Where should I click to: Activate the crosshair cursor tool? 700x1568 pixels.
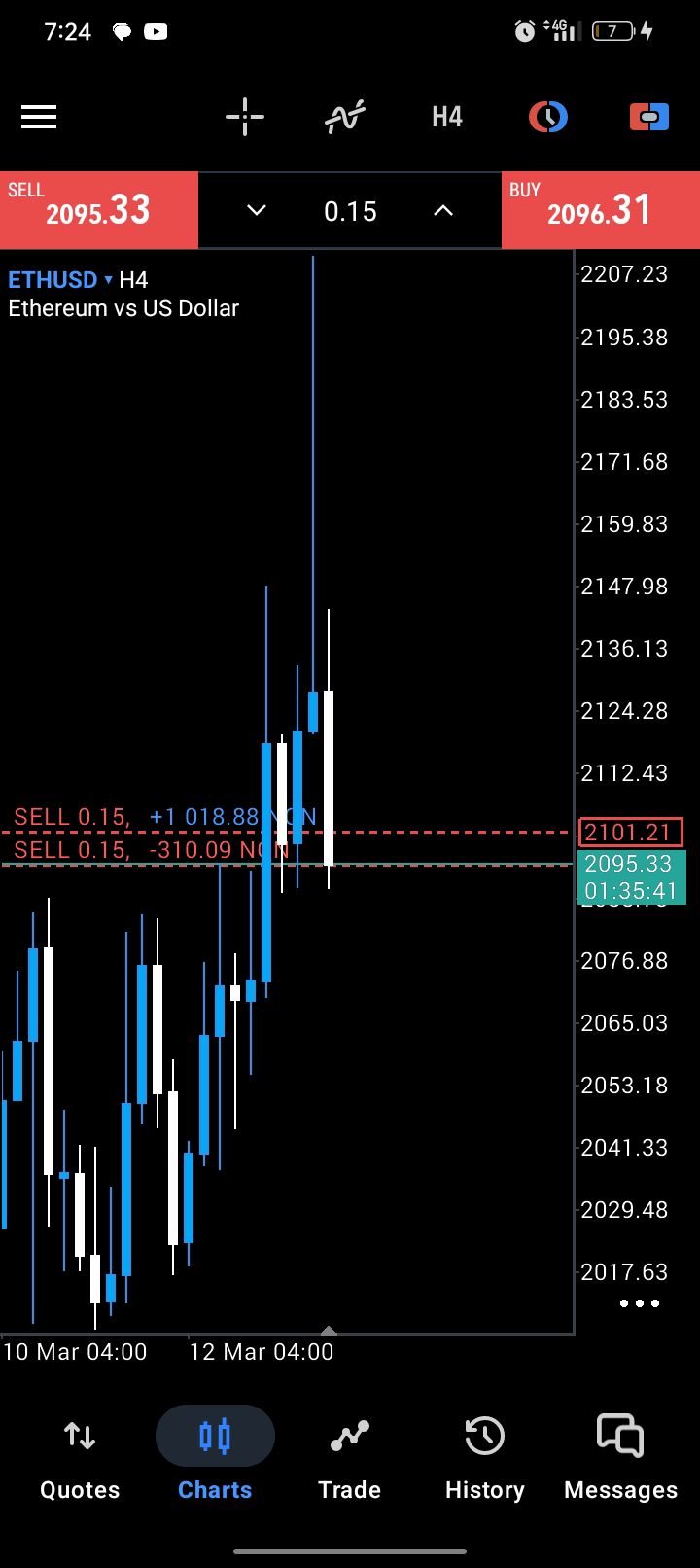pos(245,118)
